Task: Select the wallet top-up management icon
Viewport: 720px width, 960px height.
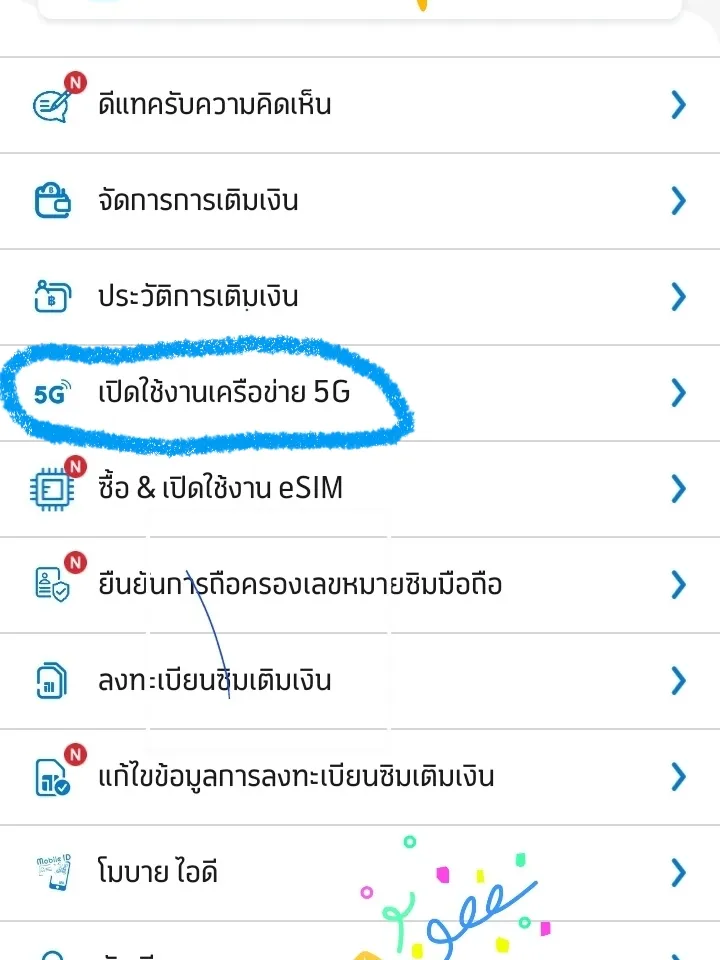Action: click(52, 200)
